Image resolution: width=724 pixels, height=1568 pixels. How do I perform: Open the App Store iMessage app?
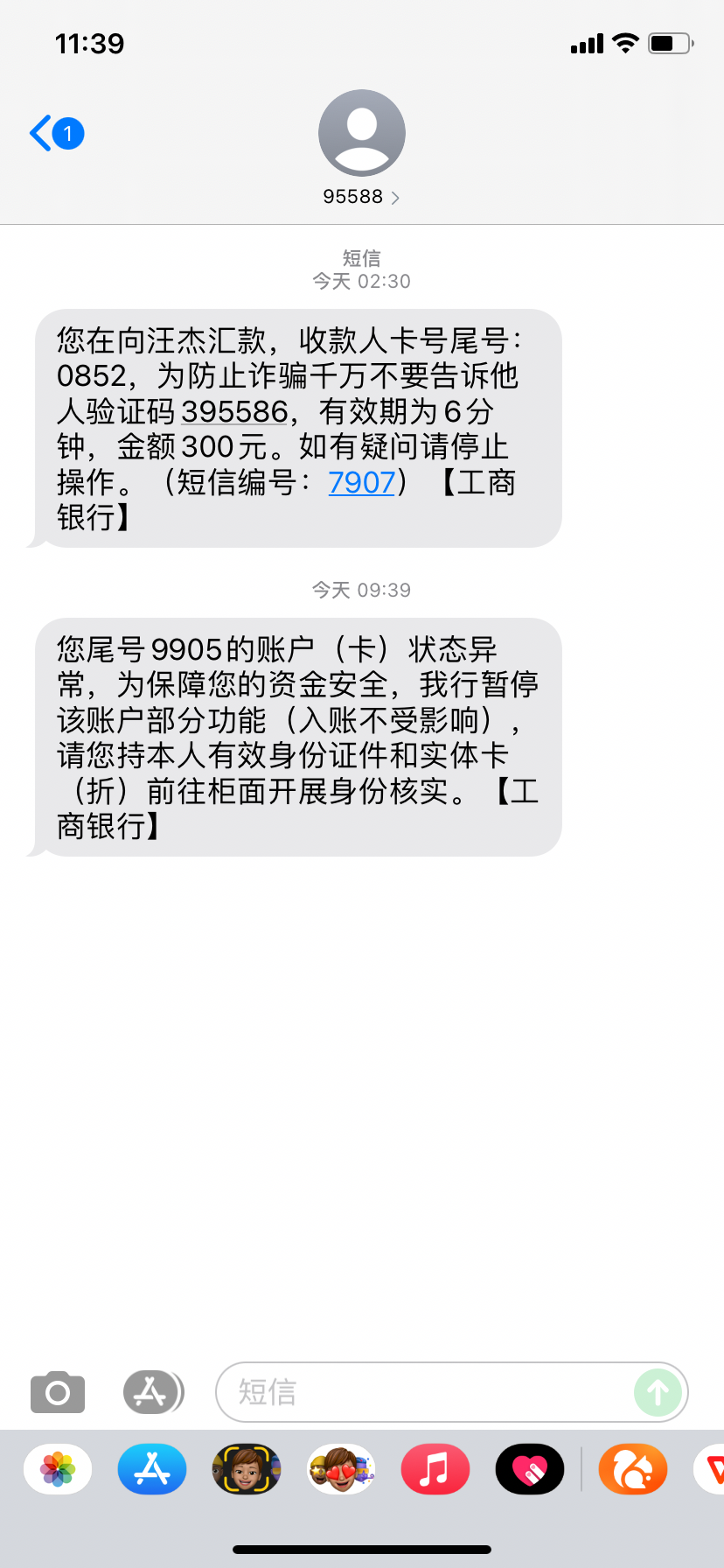(152, 1469)
